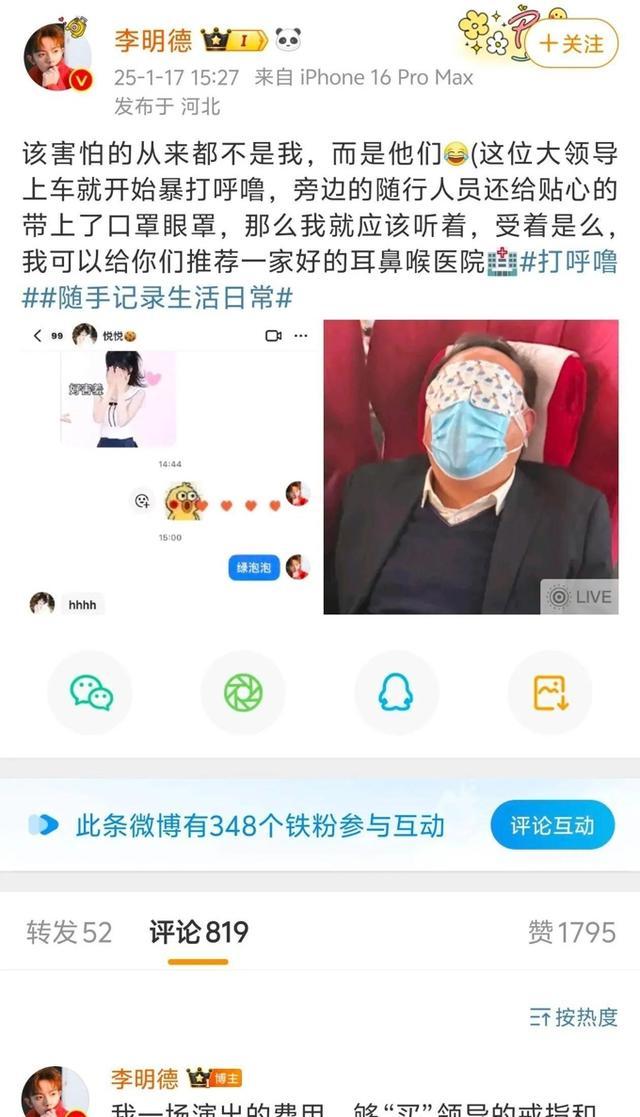Tap the 评论互动 button
This screenshot has height=1117, width=640.
(x=552, y=825)
